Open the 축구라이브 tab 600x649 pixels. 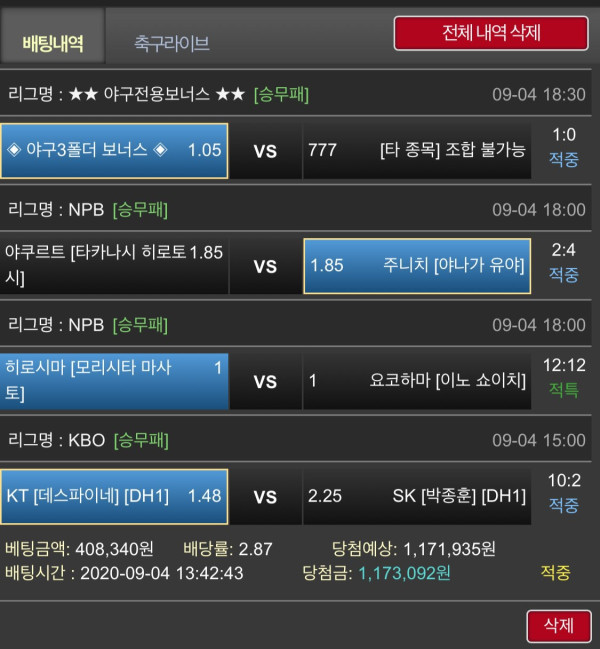pos(171,44)
